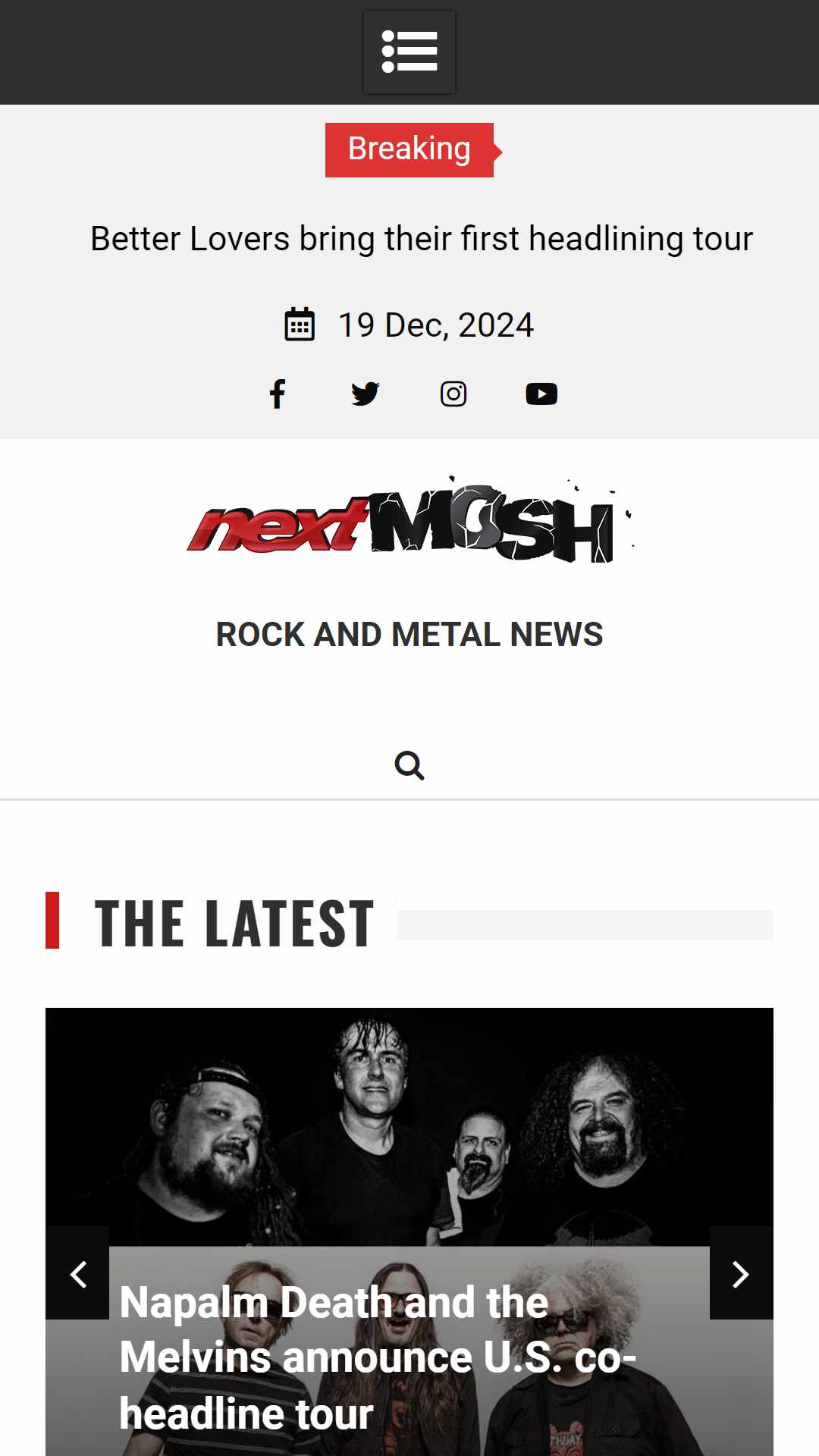Open the hamburger navigation menu

click(409, 52)
